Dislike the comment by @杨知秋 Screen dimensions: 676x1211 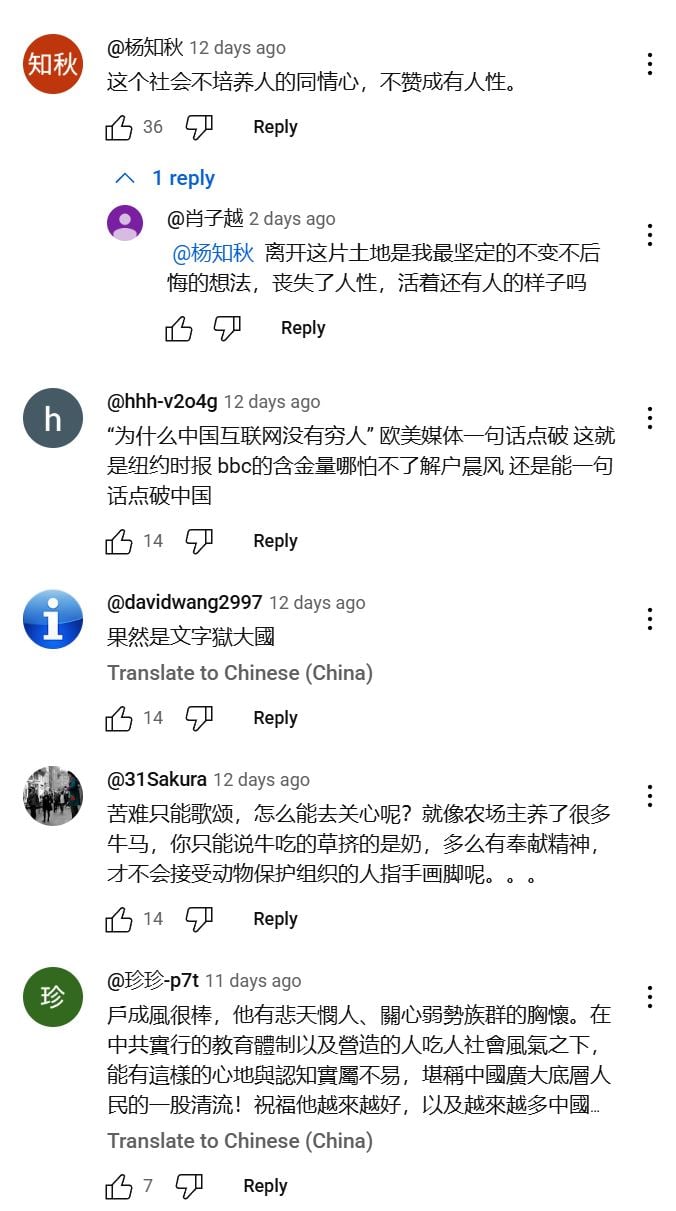tap(199, 127)
